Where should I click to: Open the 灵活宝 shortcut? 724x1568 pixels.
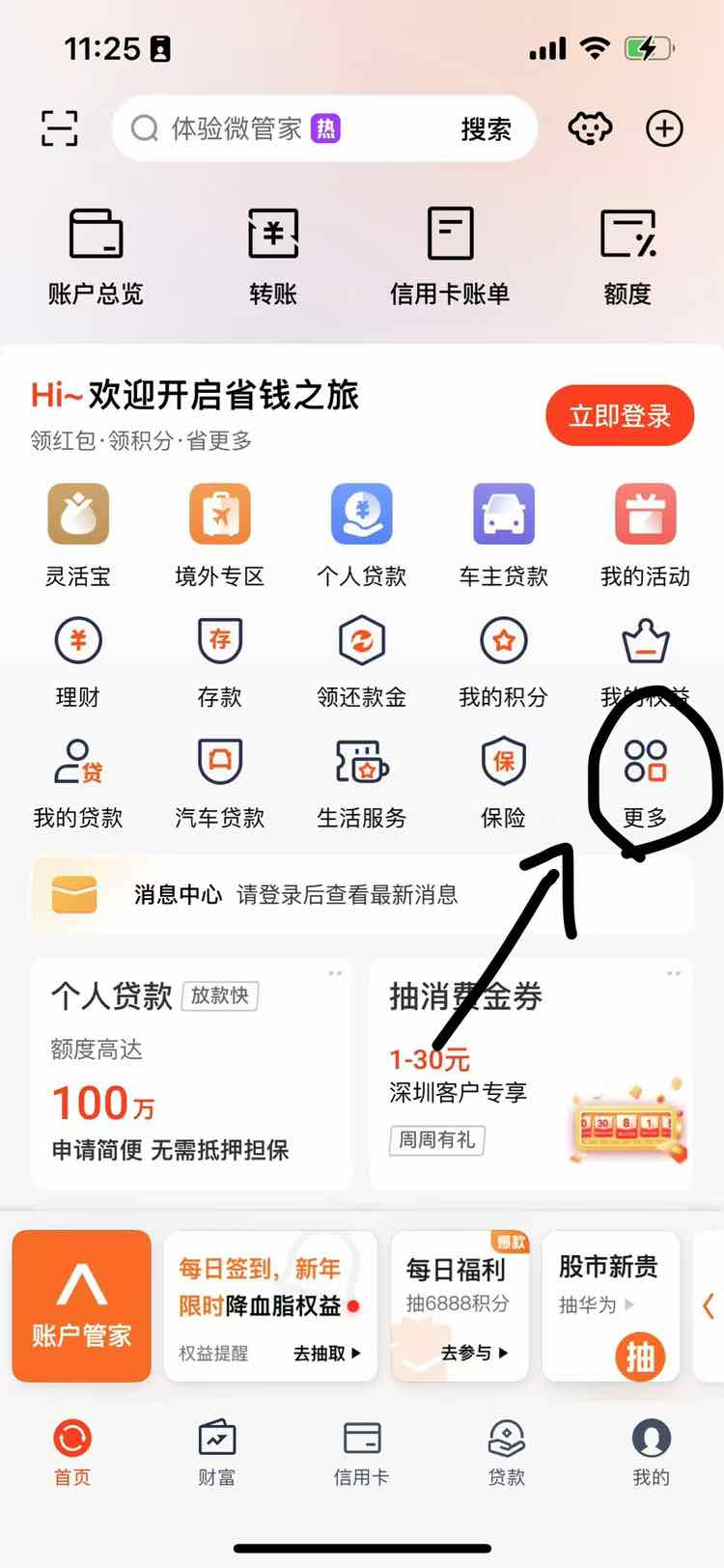78,536
